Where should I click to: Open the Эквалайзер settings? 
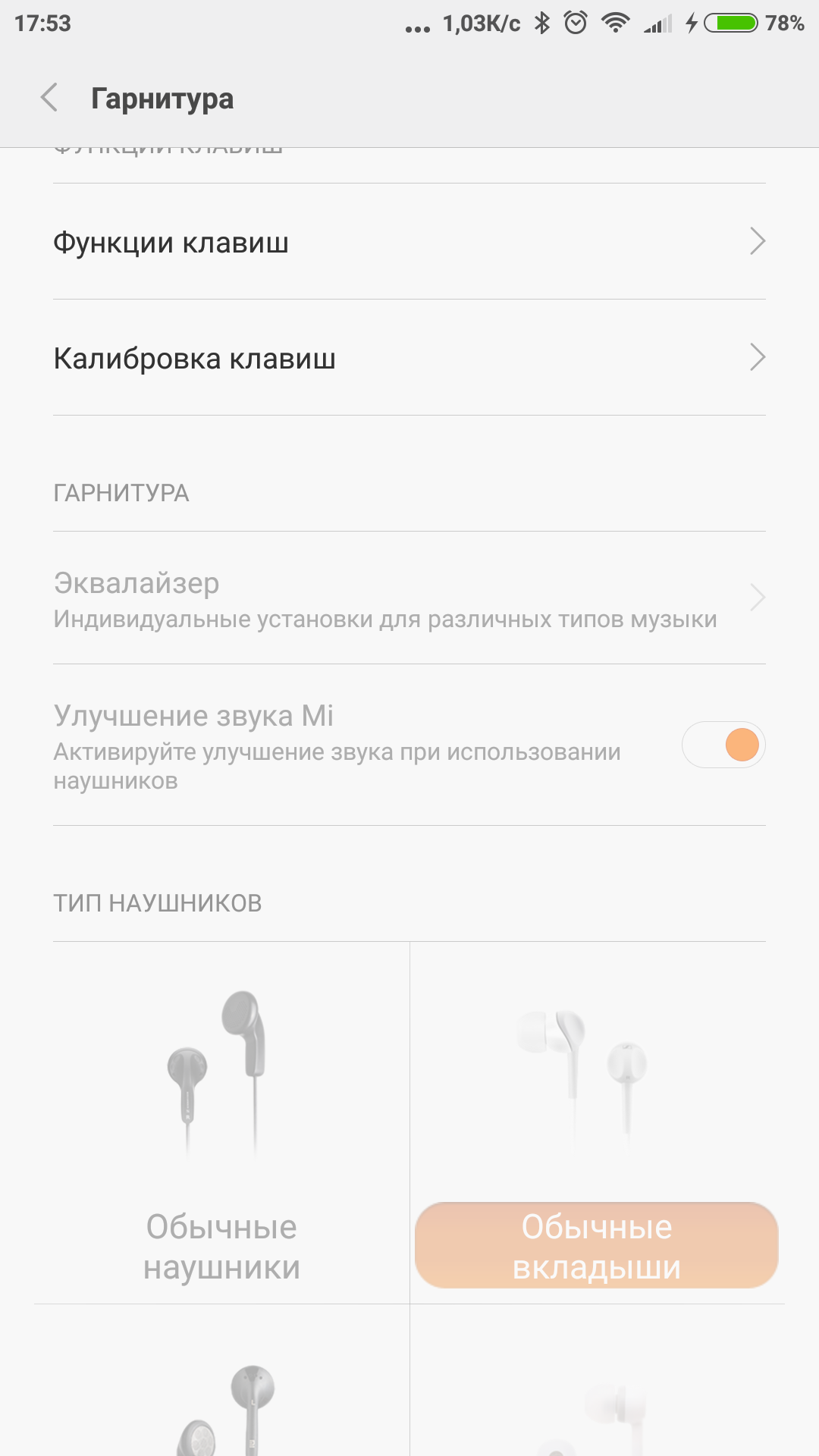click(409, 598)
